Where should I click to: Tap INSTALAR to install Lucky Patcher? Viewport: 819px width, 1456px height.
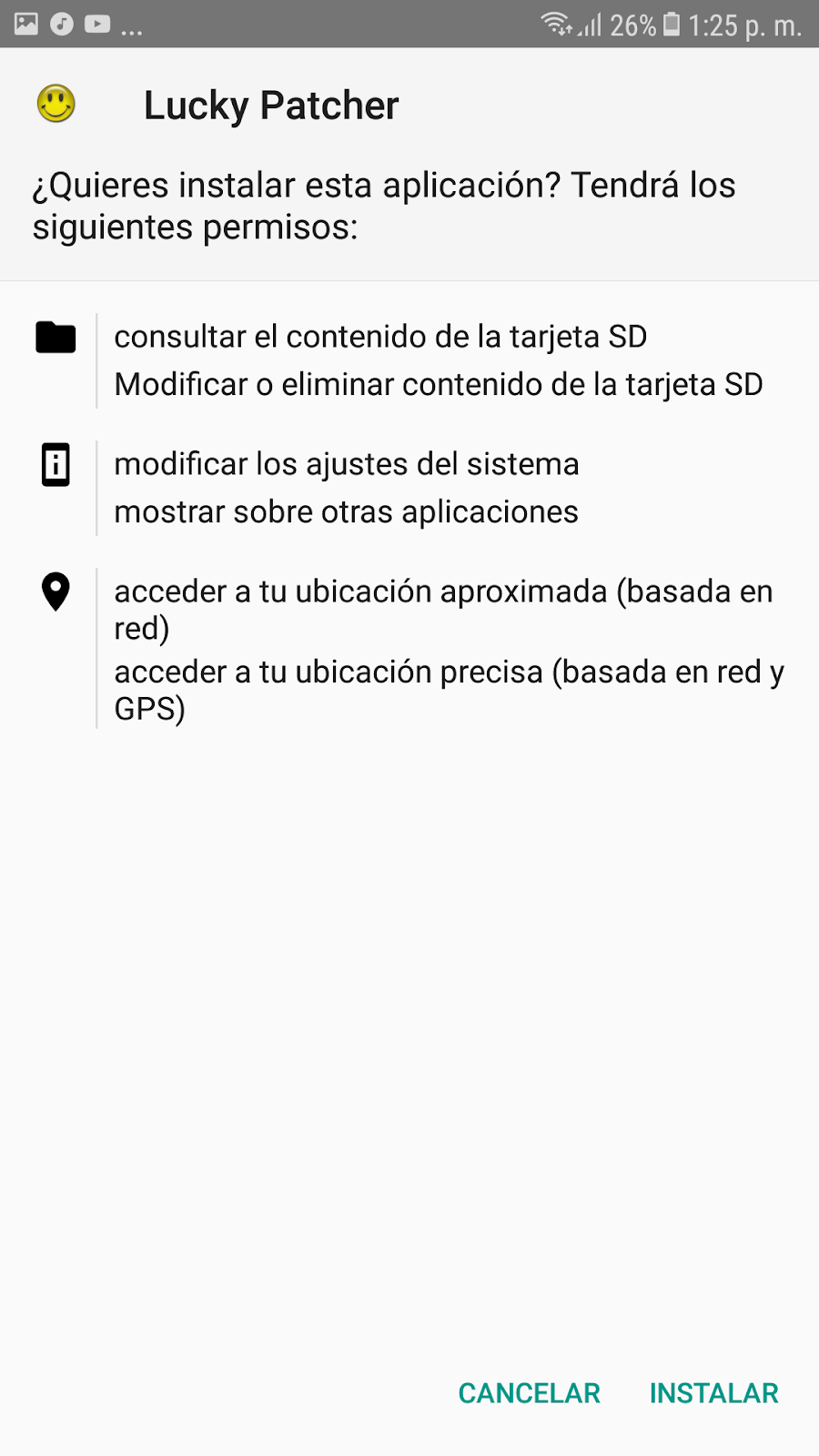click(x=713, y=1393)
